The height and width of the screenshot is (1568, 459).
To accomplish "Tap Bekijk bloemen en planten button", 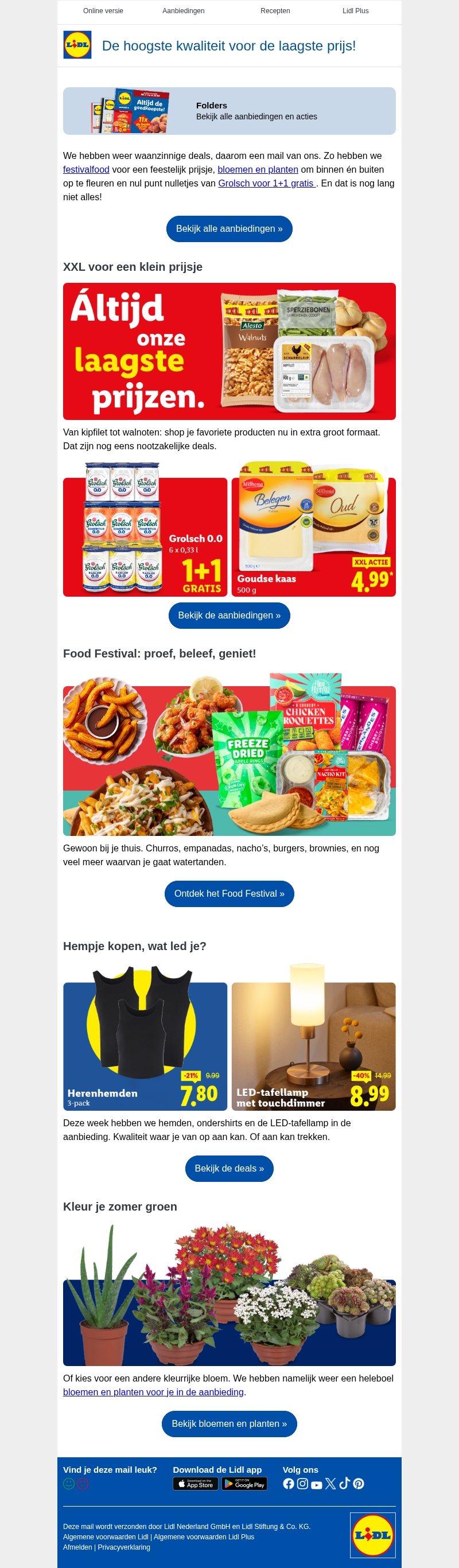I will pyautogui.click(x=229, y=1424).
